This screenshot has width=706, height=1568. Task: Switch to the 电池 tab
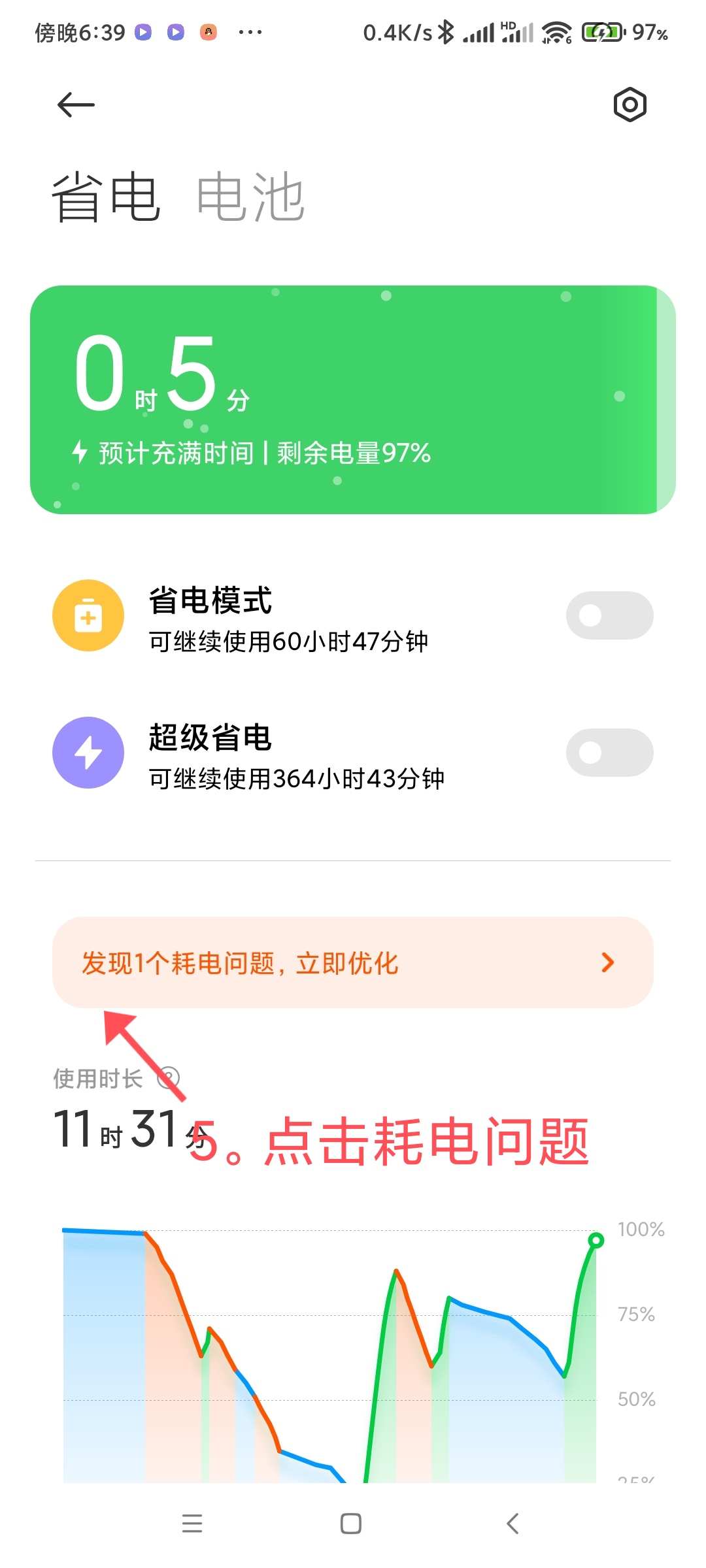coord(250,197)
